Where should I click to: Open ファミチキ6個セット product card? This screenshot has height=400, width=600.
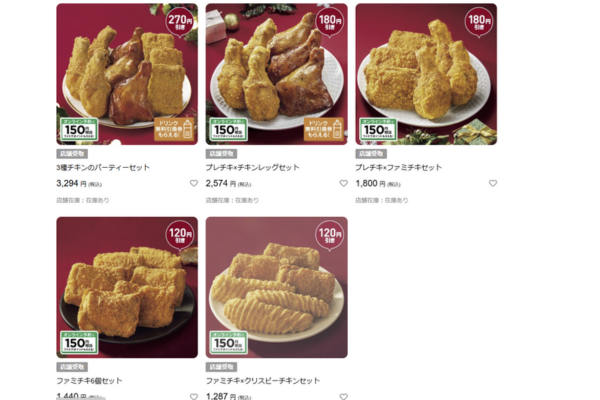click(x=126, y=287)
